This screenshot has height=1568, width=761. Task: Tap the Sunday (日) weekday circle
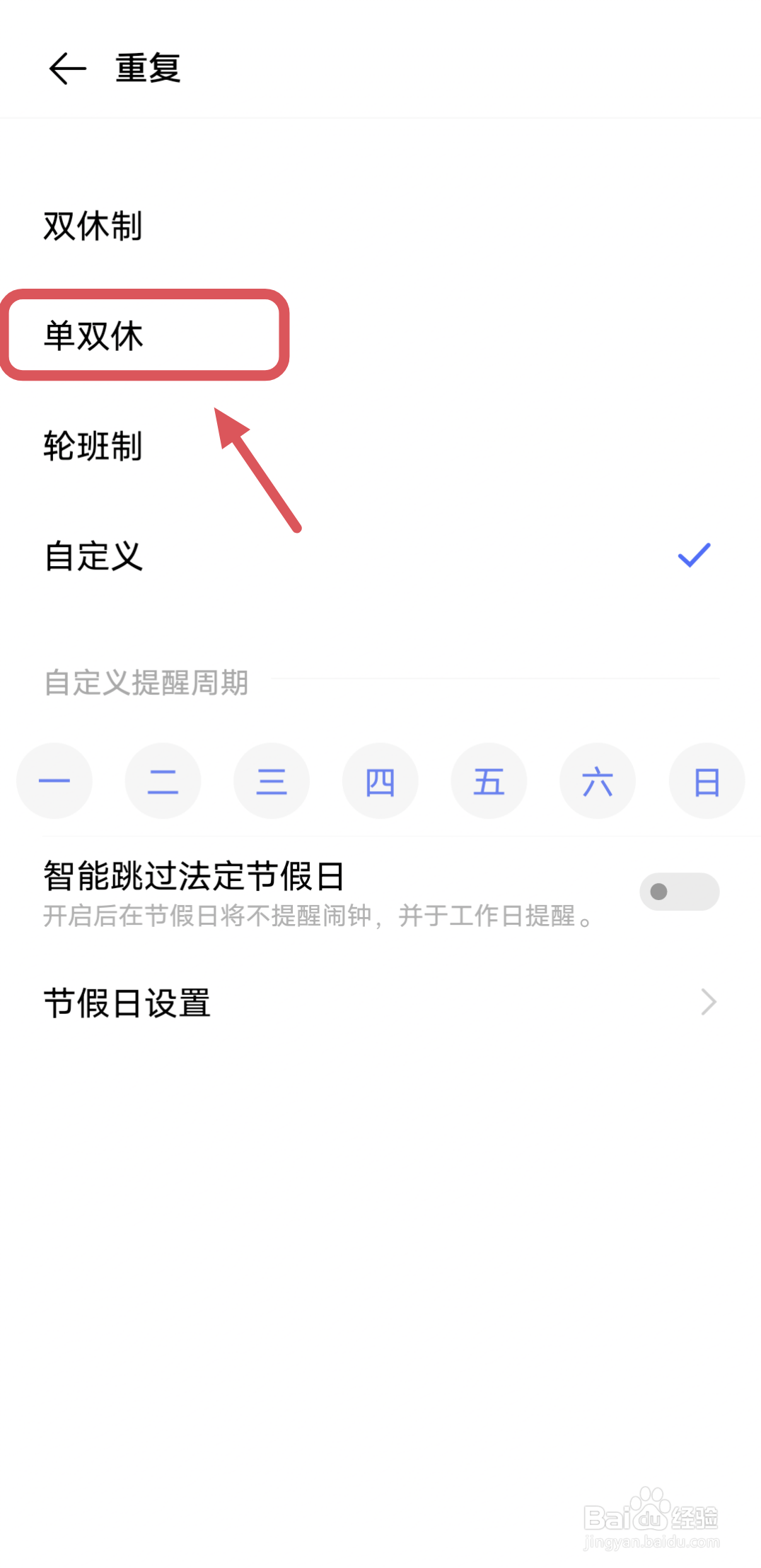click(x=707, y=780)
